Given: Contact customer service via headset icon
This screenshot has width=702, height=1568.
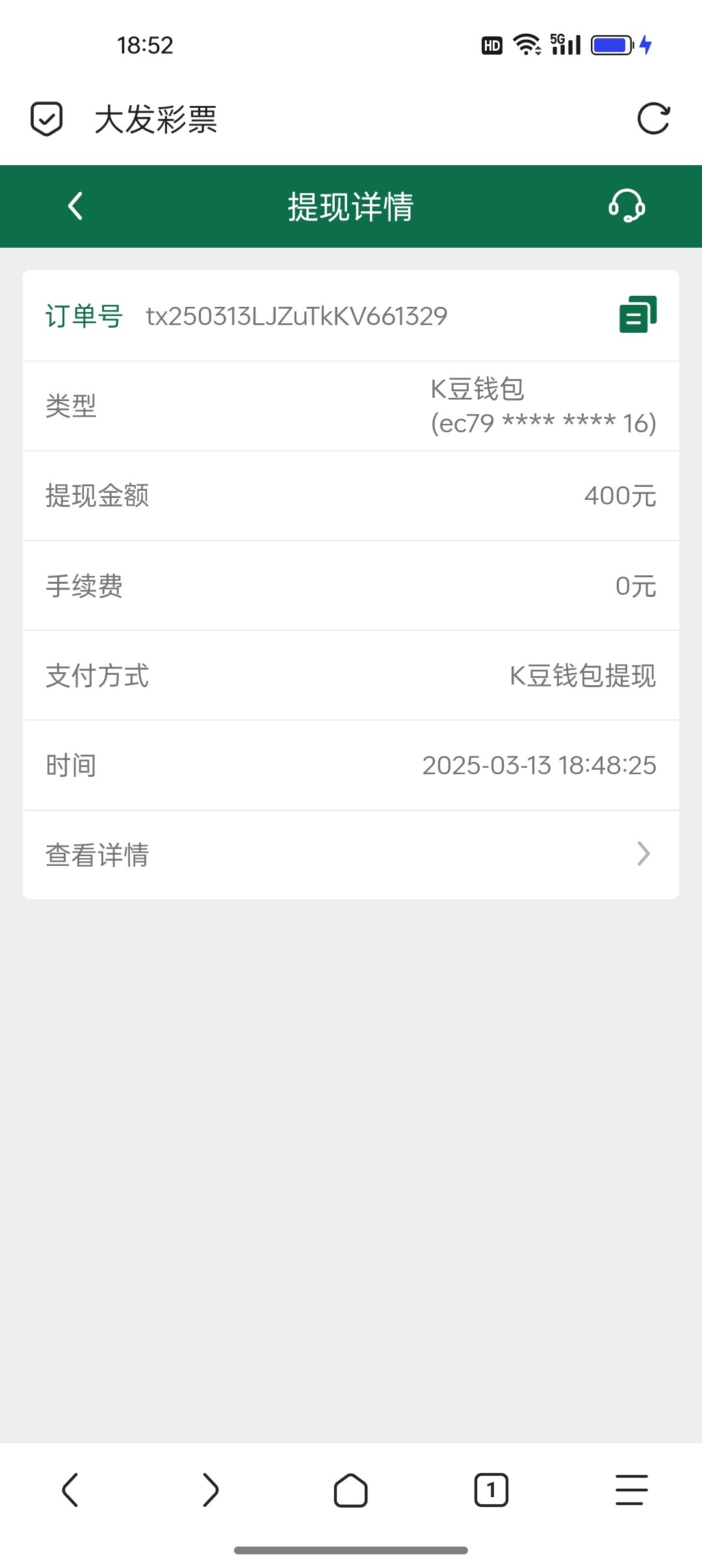Looking at the screenshot, I should click(x=627, y=206).
